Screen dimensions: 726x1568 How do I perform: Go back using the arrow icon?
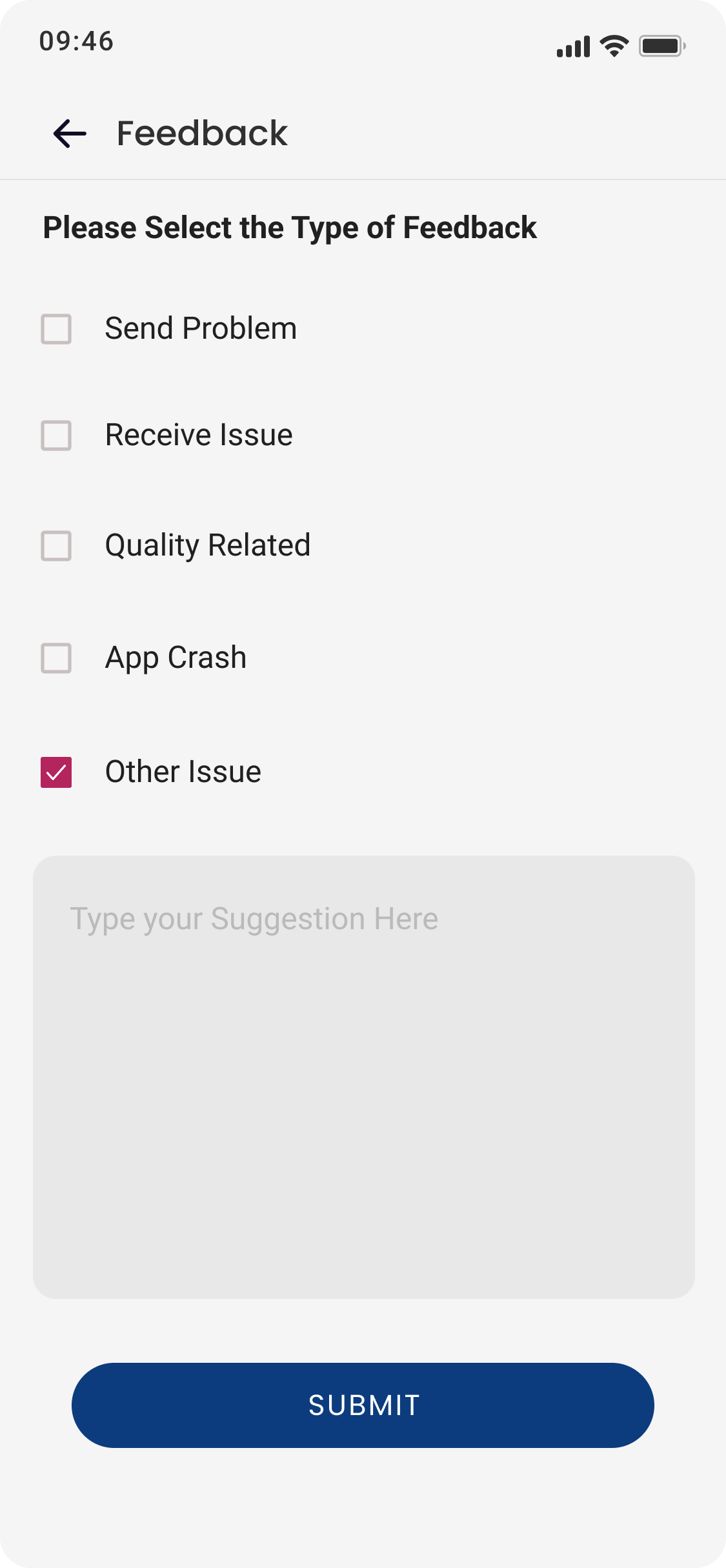[70, 134]
